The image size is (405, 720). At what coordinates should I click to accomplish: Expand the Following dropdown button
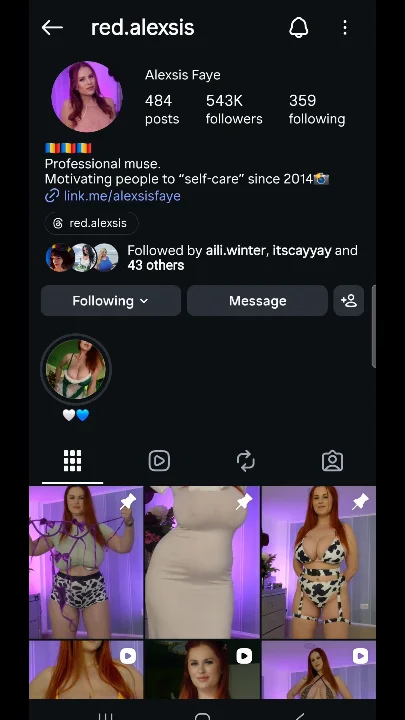click(x=111, y=301)
